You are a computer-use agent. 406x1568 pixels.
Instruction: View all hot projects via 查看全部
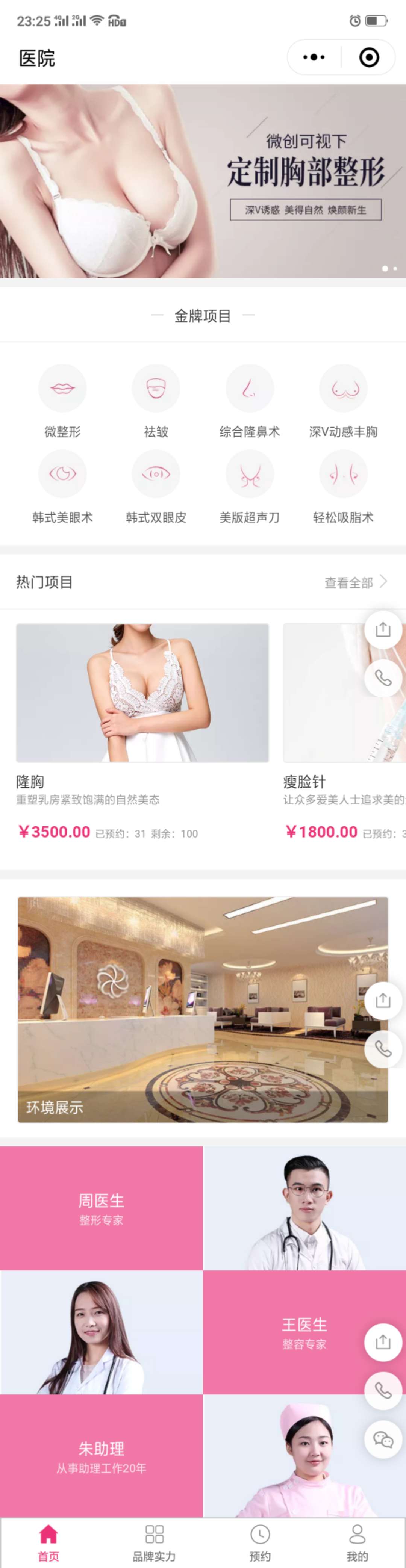[355, 582]
